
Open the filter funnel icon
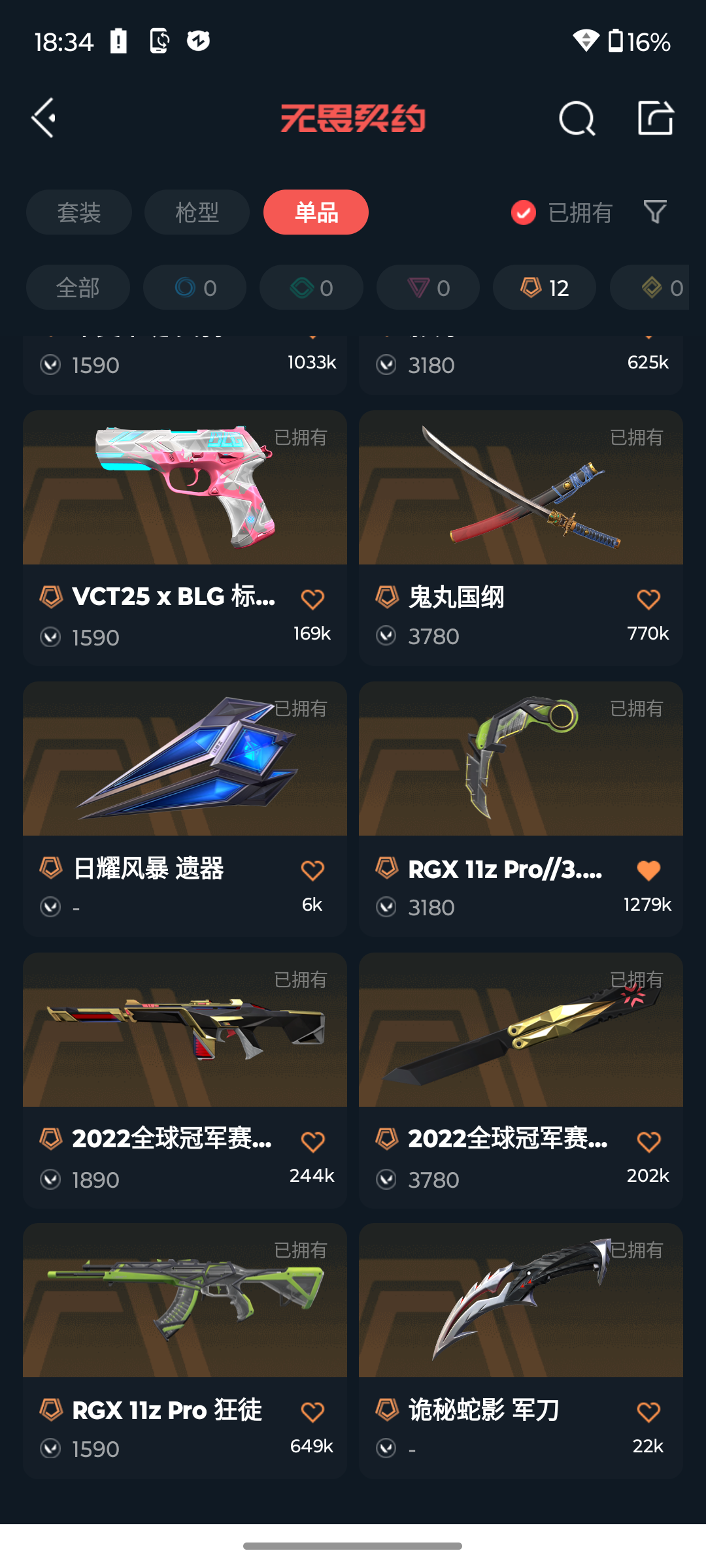pyautogui.click(x=655, y=212)
